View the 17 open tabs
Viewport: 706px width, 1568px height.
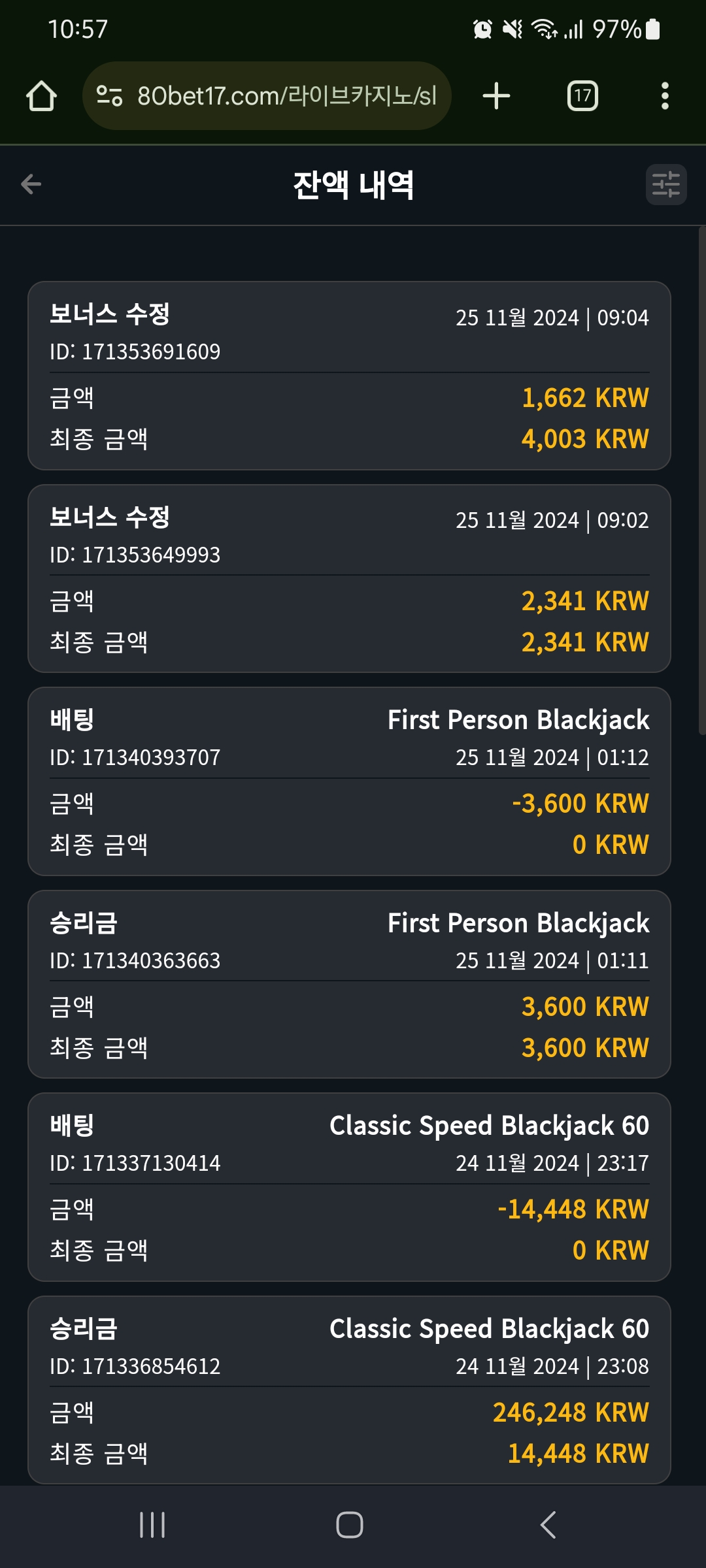click(x=582, y=96)
